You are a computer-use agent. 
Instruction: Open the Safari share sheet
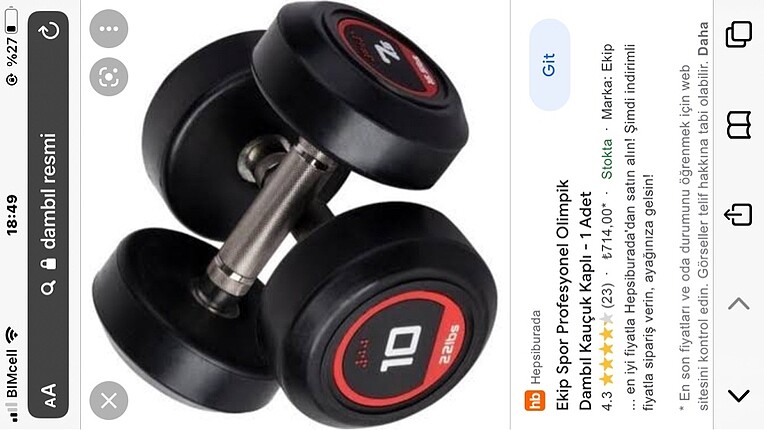(738, 213)
